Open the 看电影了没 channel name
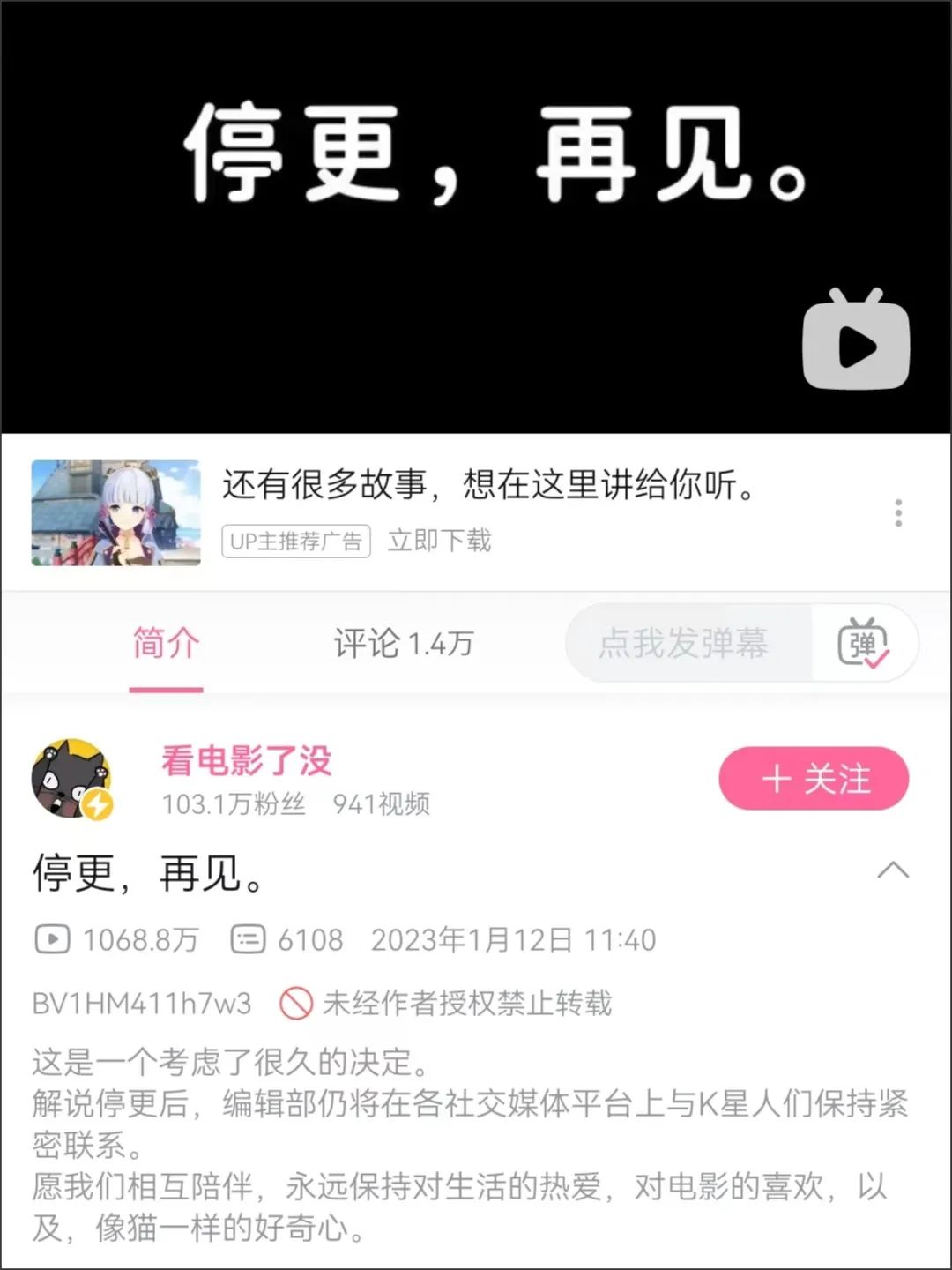 [247, 760]
